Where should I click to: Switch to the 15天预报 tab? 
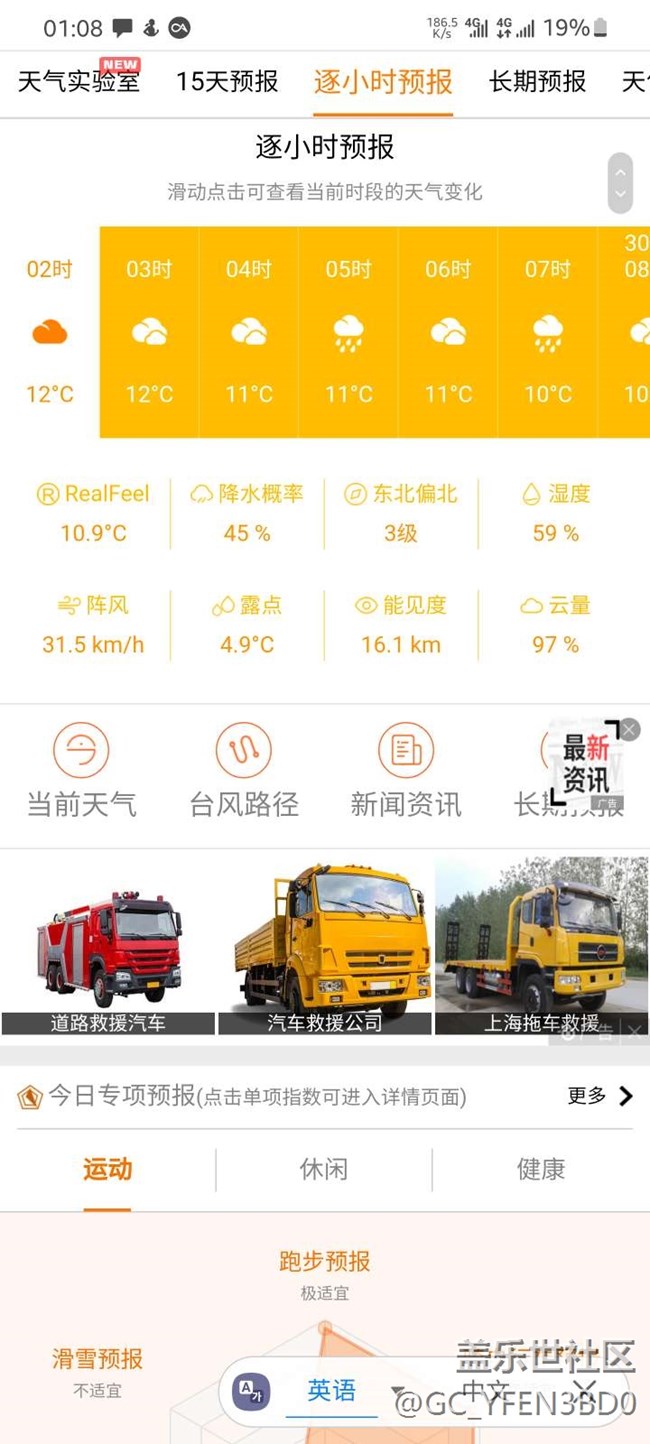227,82
